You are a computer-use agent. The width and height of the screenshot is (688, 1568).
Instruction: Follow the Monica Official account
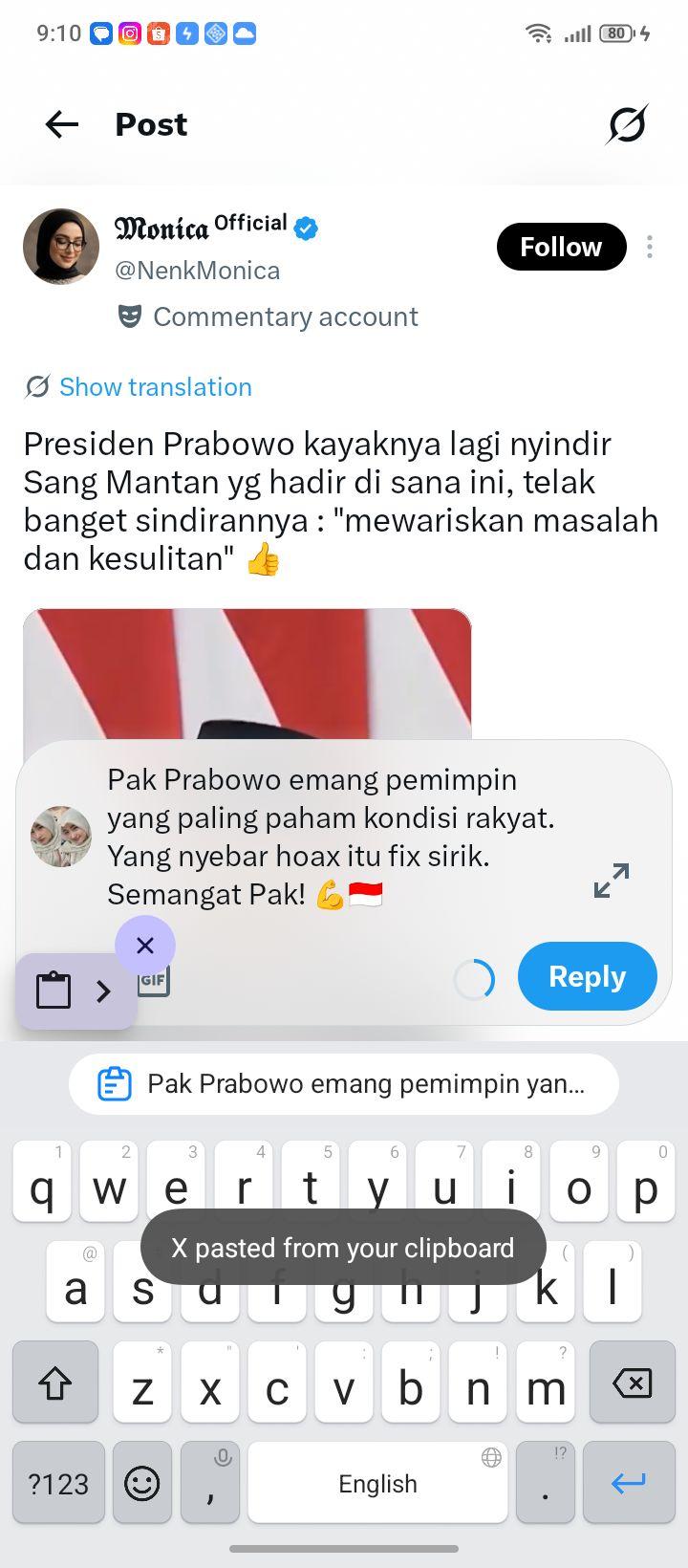click(x=561, y=247)
